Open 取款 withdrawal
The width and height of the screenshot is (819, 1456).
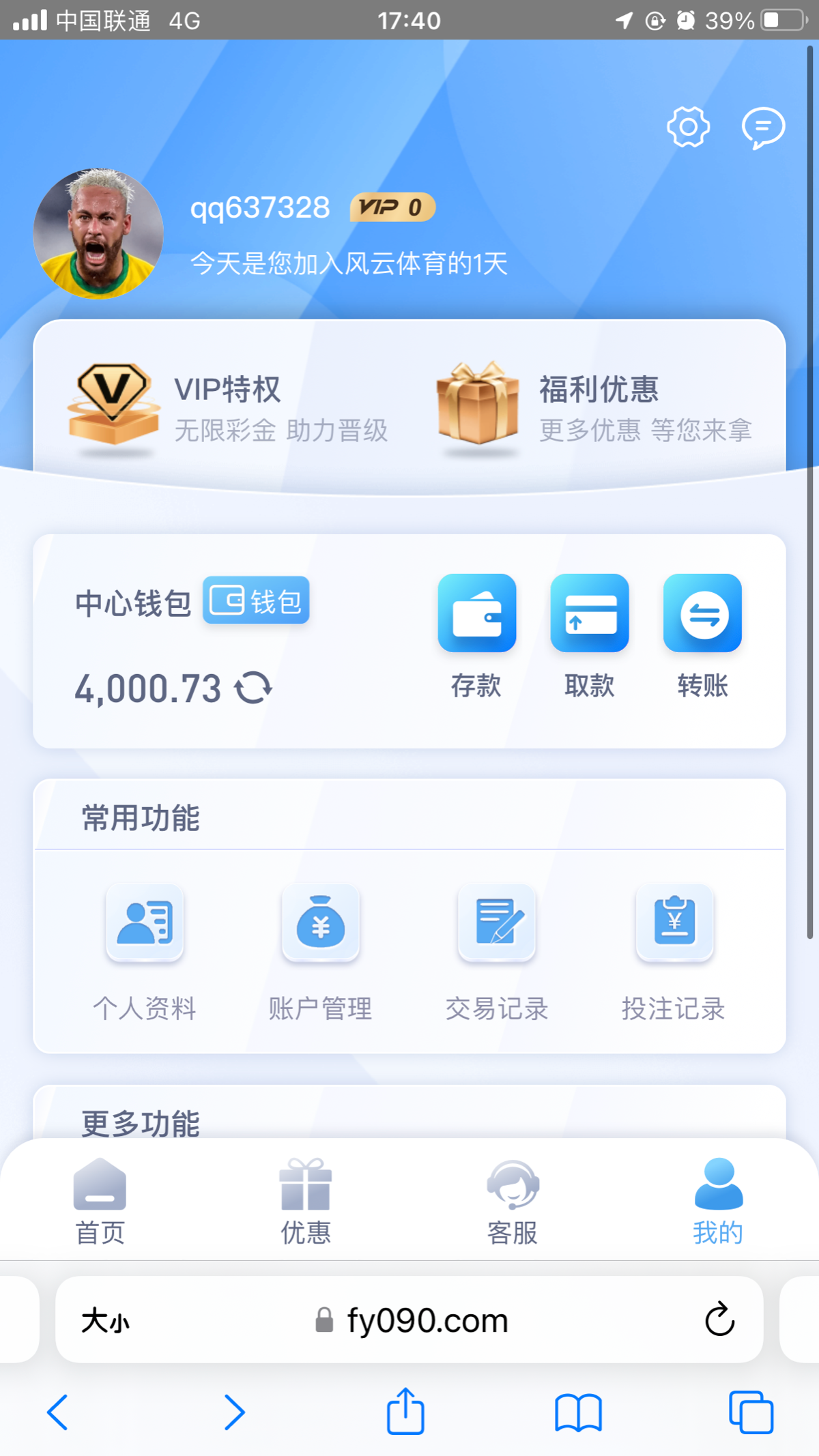590,636
